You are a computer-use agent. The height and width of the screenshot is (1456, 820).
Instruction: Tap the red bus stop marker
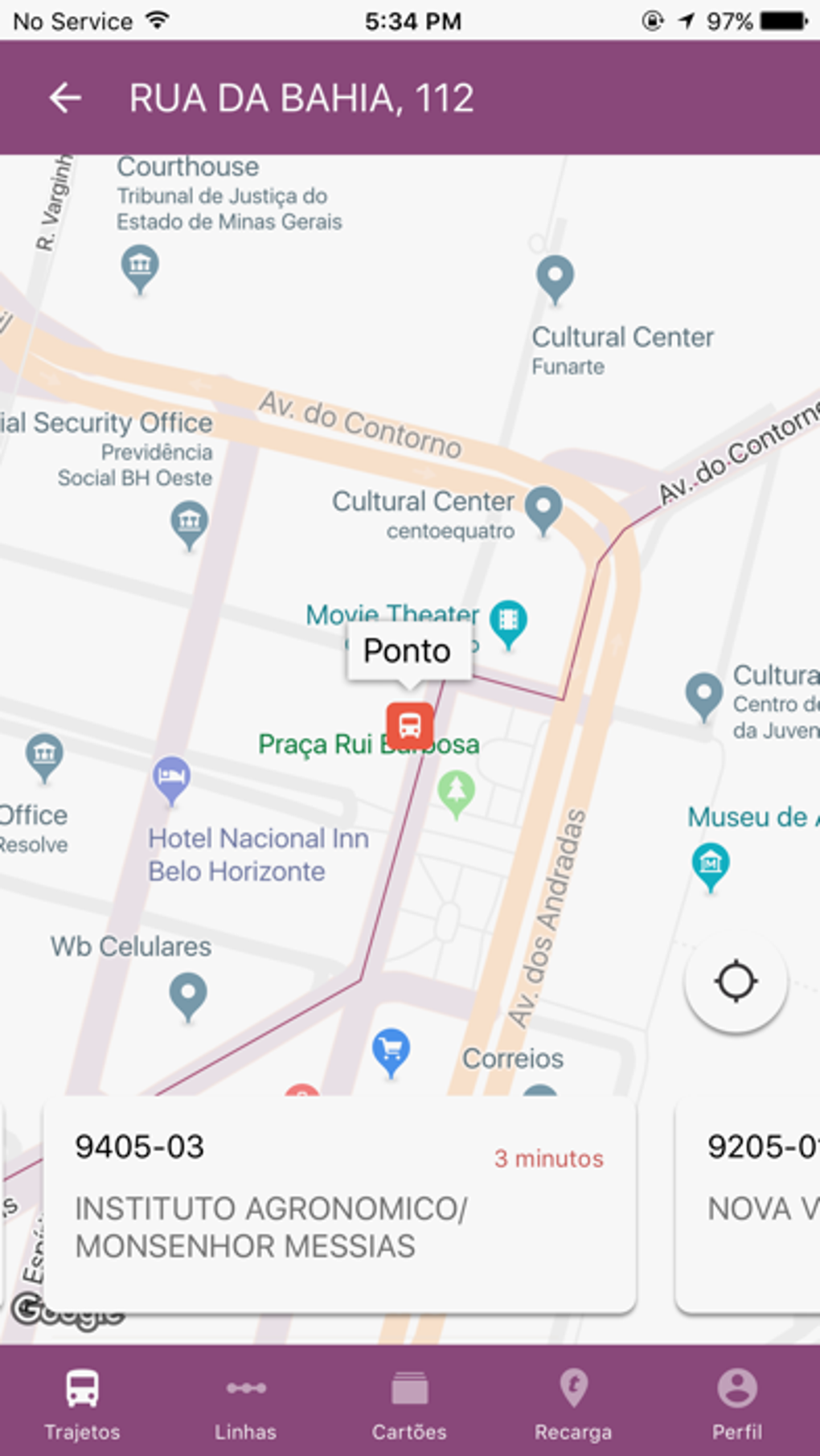[410, 725]
